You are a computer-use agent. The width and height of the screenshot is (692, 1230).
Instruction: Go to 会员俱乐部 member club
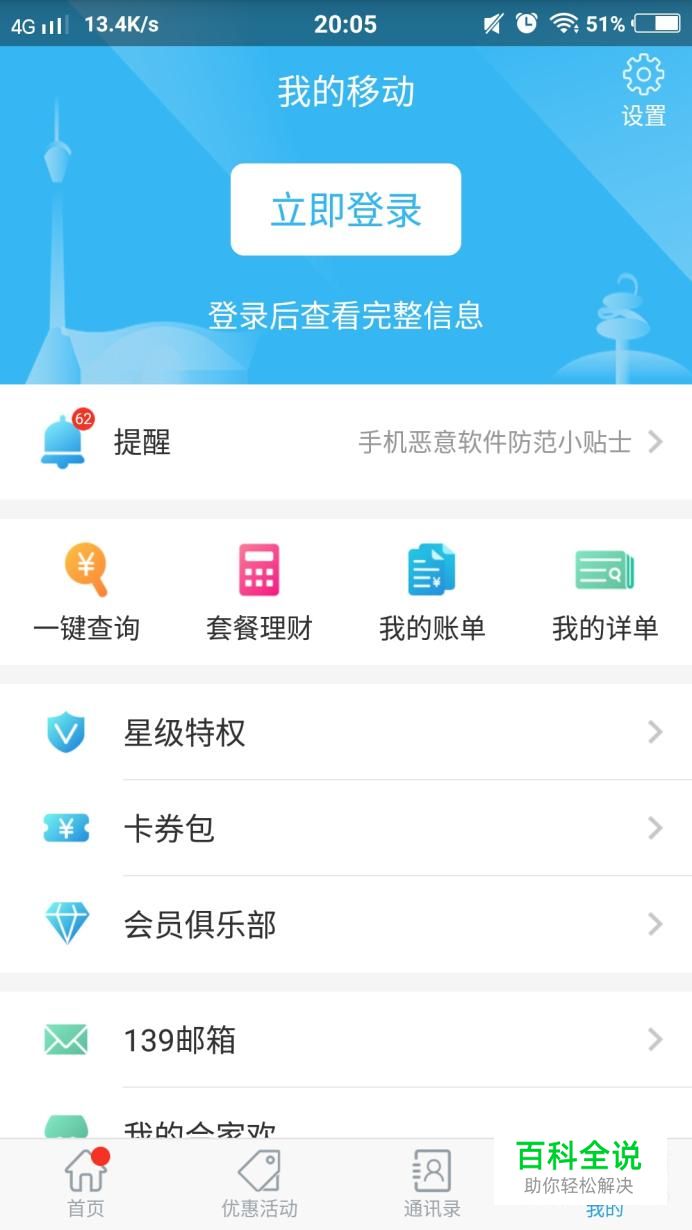[x=346, y=924]
